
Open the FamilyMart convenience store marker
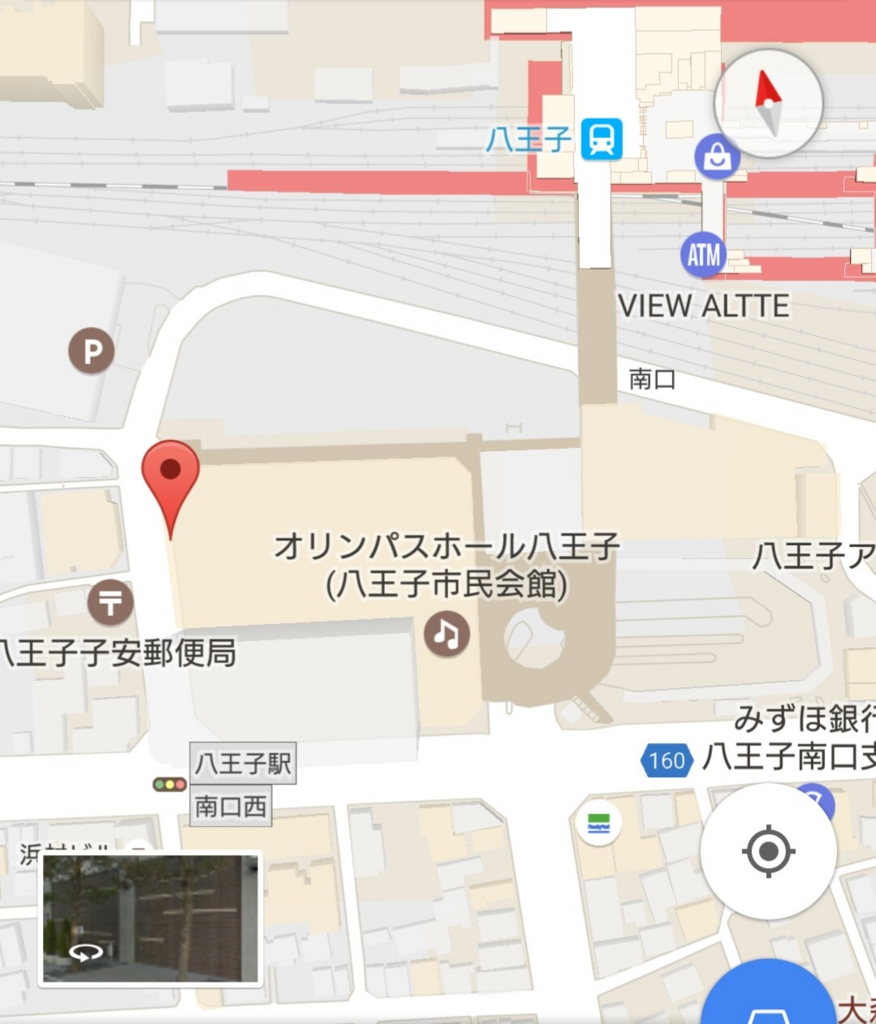599,824
